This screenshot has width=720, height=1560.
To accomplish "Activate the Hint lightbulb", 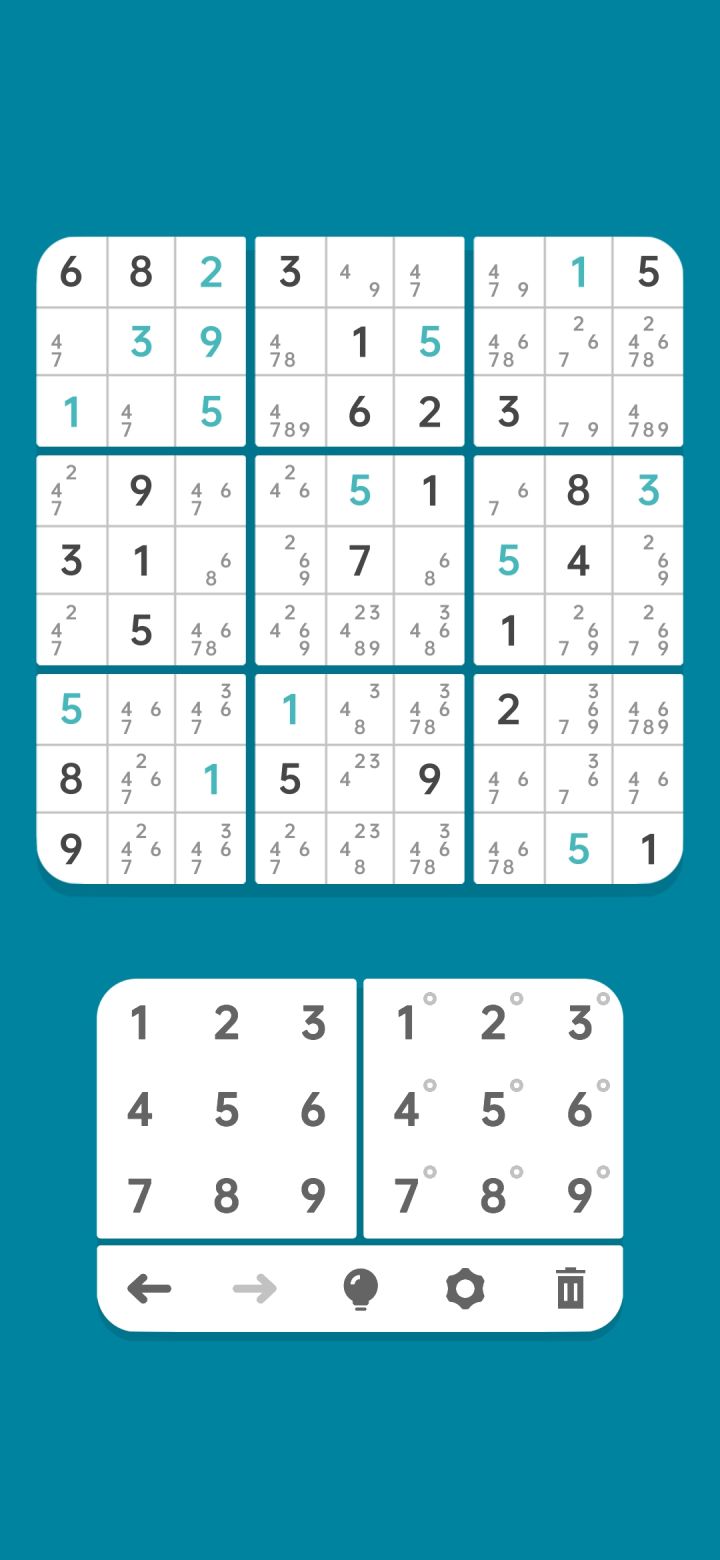I will pos(360,1288).
